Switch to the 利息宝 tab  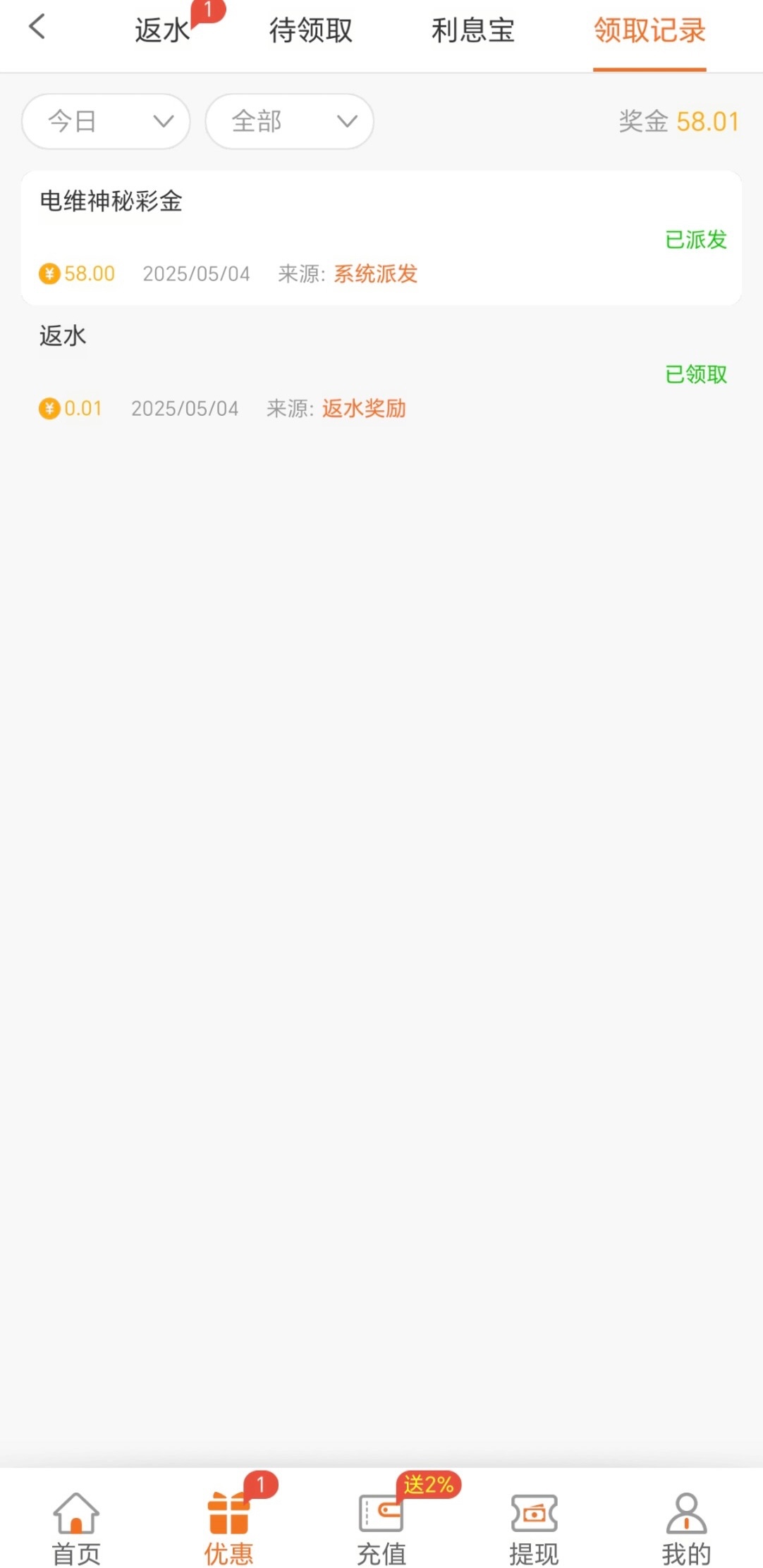tap(472, 31)
